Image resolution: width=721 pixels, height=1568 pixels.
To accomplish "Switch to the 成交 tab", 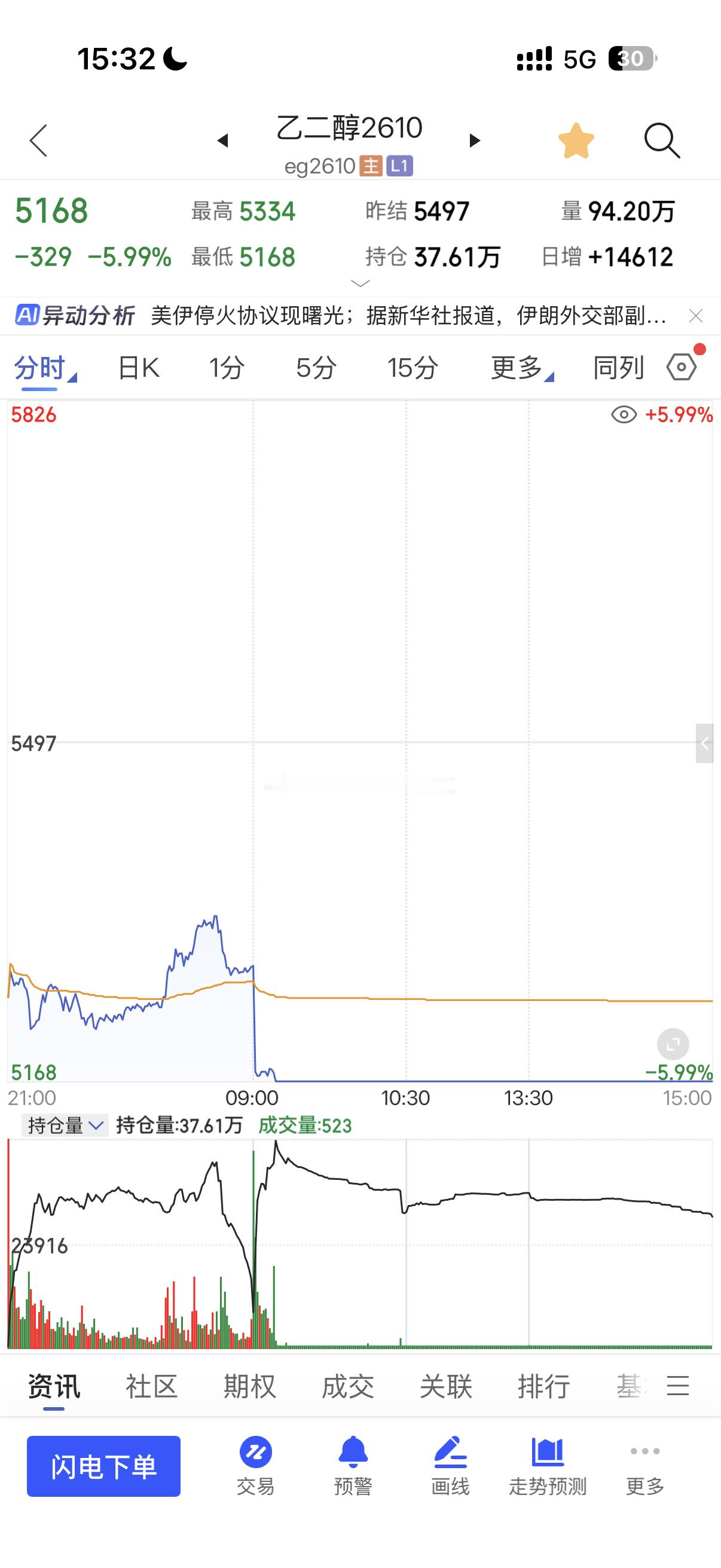I will tap(347, 1387).
